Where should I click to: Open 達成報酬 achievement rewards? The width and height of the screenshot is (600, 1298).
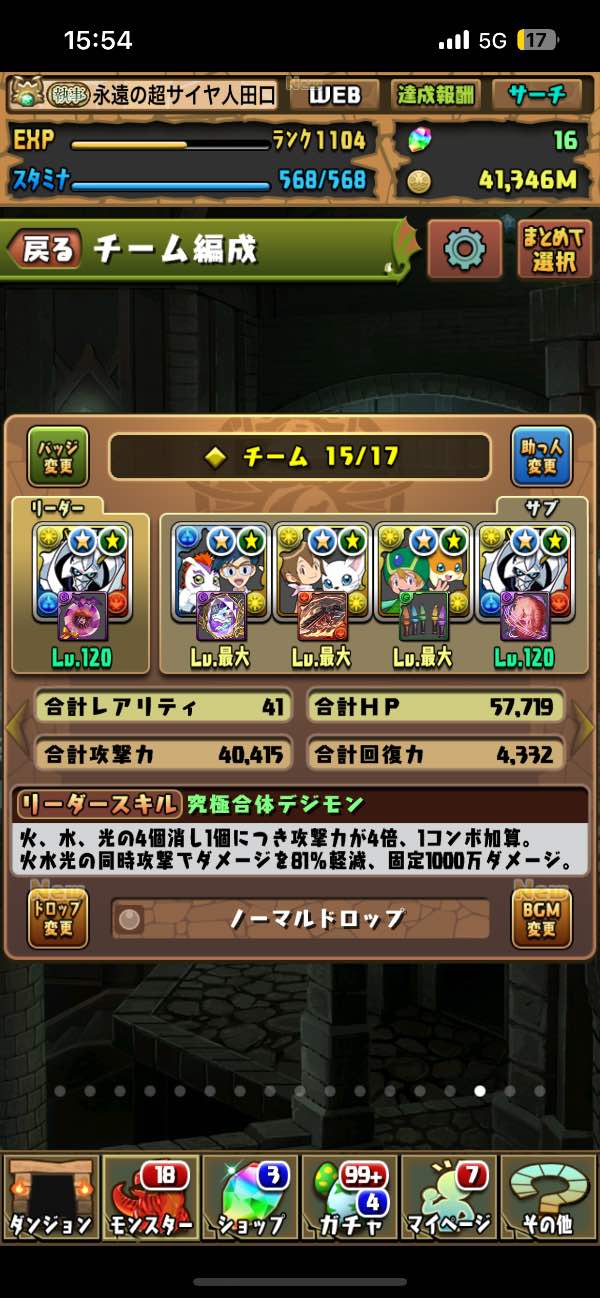pyautogui.click(x=436, y=96)
